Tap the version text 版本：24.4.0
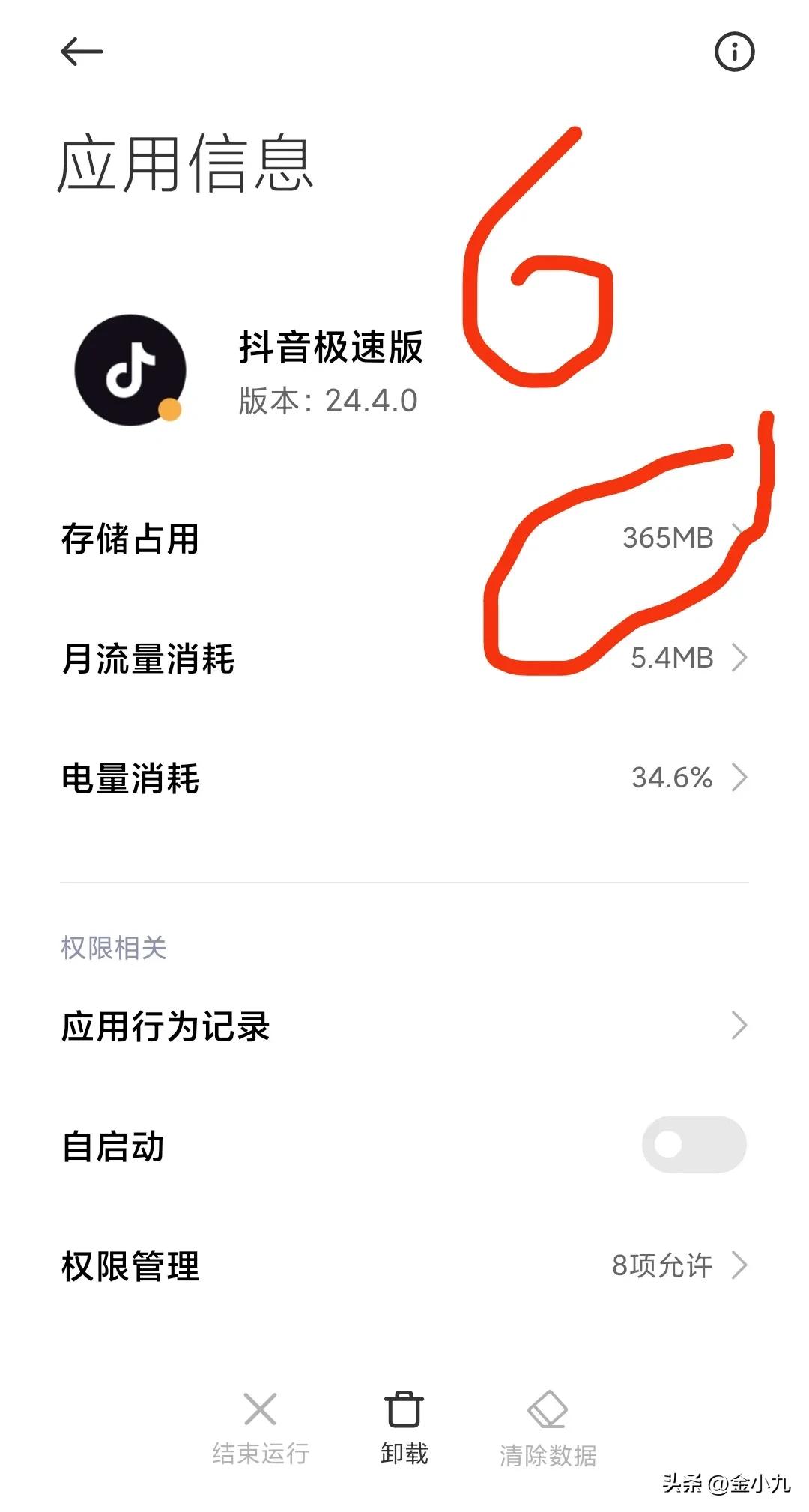This screenshot has height=1512, width=809. (330, 402)
